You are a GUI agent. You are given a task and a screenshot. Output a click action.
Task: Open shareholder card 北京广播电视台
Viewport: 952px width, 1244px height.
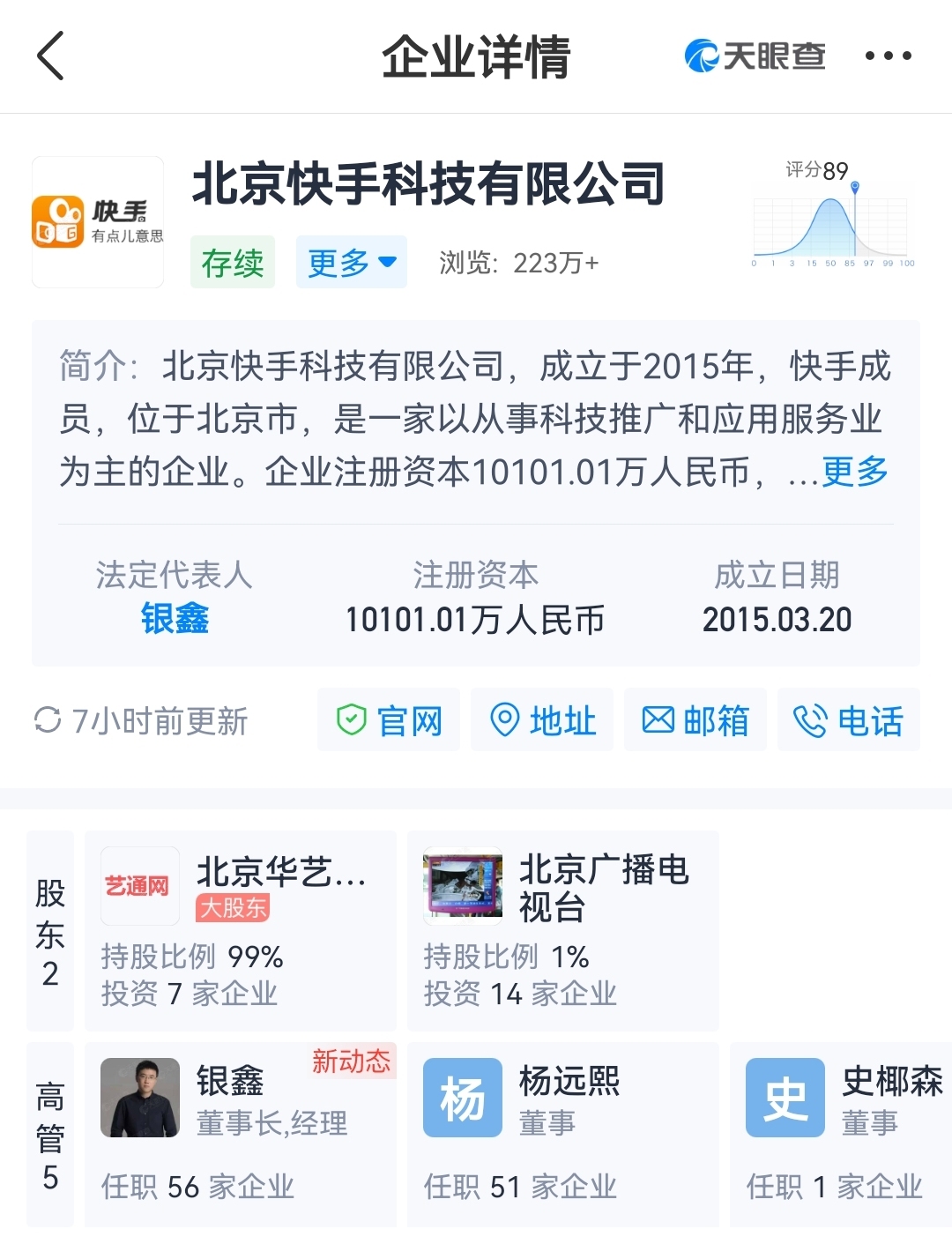coord(562,930)
